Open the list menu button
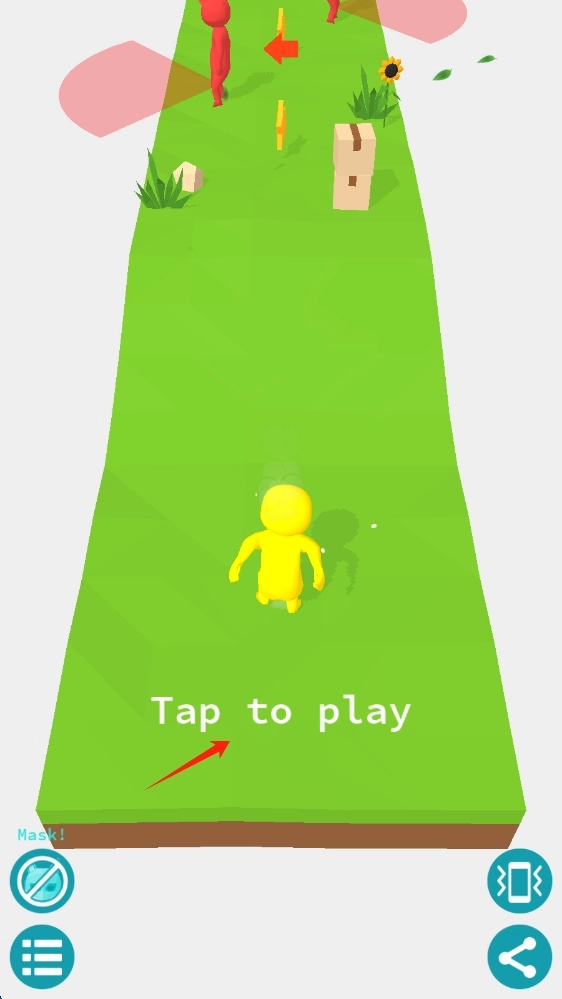 [42, 957]
